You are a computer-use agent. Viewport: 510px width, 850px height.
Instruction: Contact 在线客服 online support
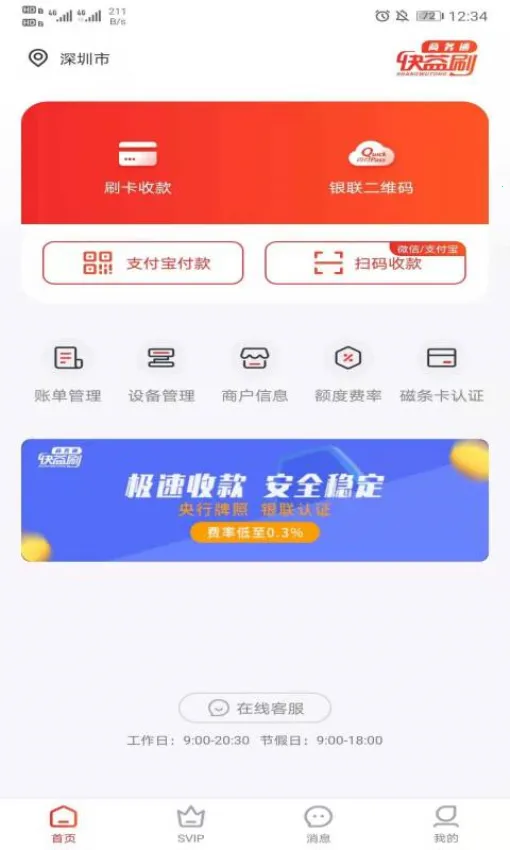click(x=255, y=708)
